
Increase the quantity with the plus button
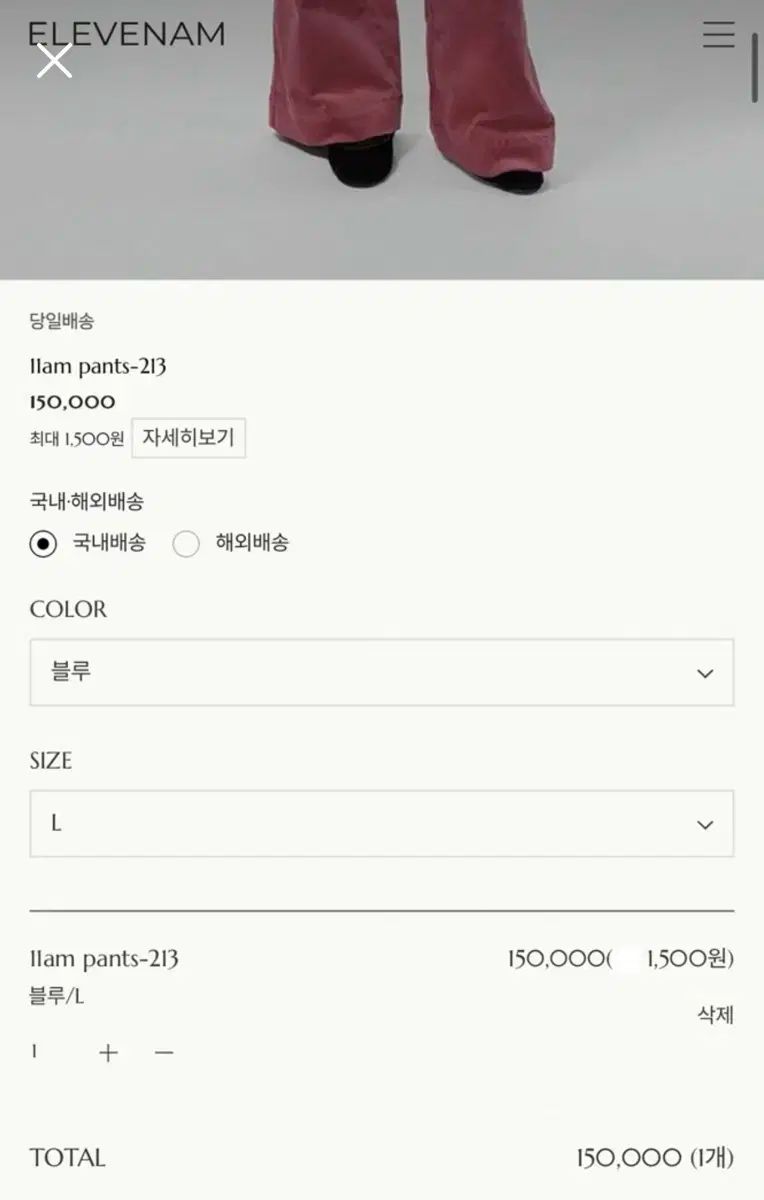[x=108, y=1052]
